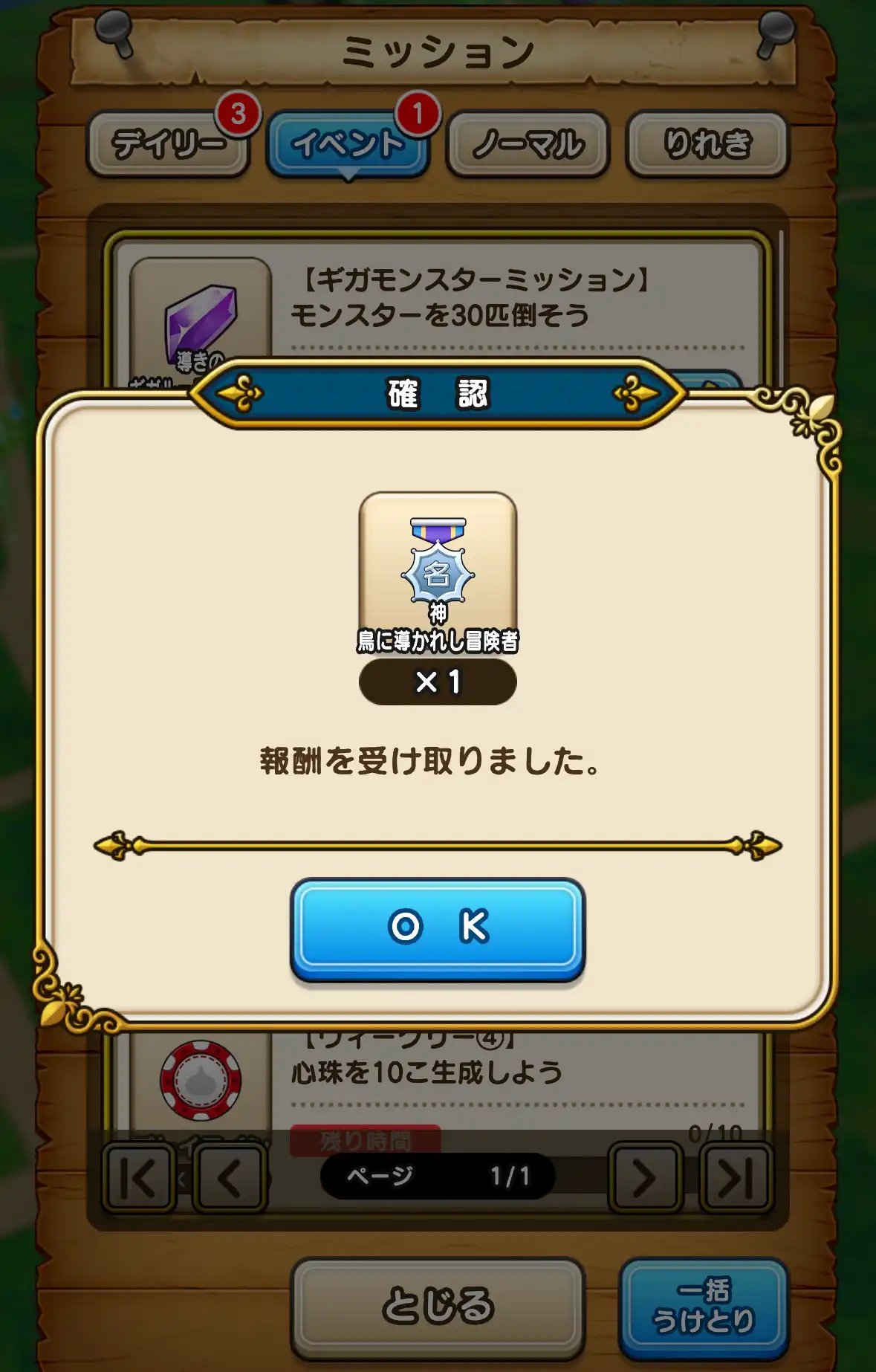Viewport: 876px width, 1372px height.
Task: Confirm the reward dialog with OK
Action: 438,928
